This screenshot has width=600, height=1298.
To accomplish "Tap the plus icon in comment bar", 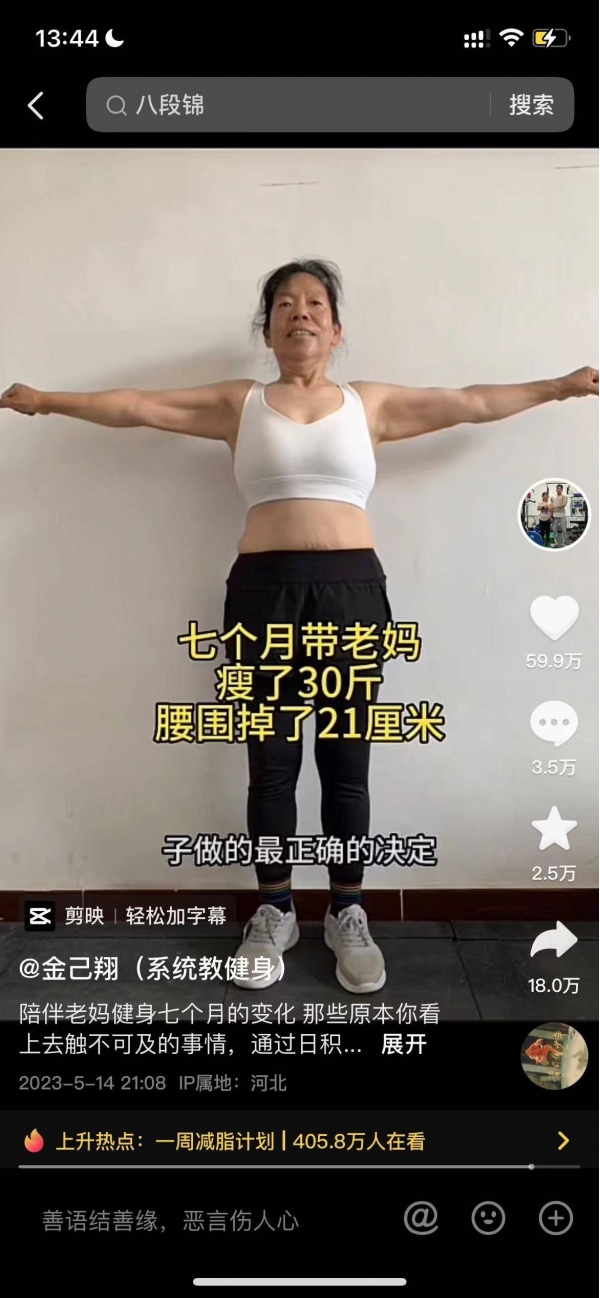I will click(555, 1218).
